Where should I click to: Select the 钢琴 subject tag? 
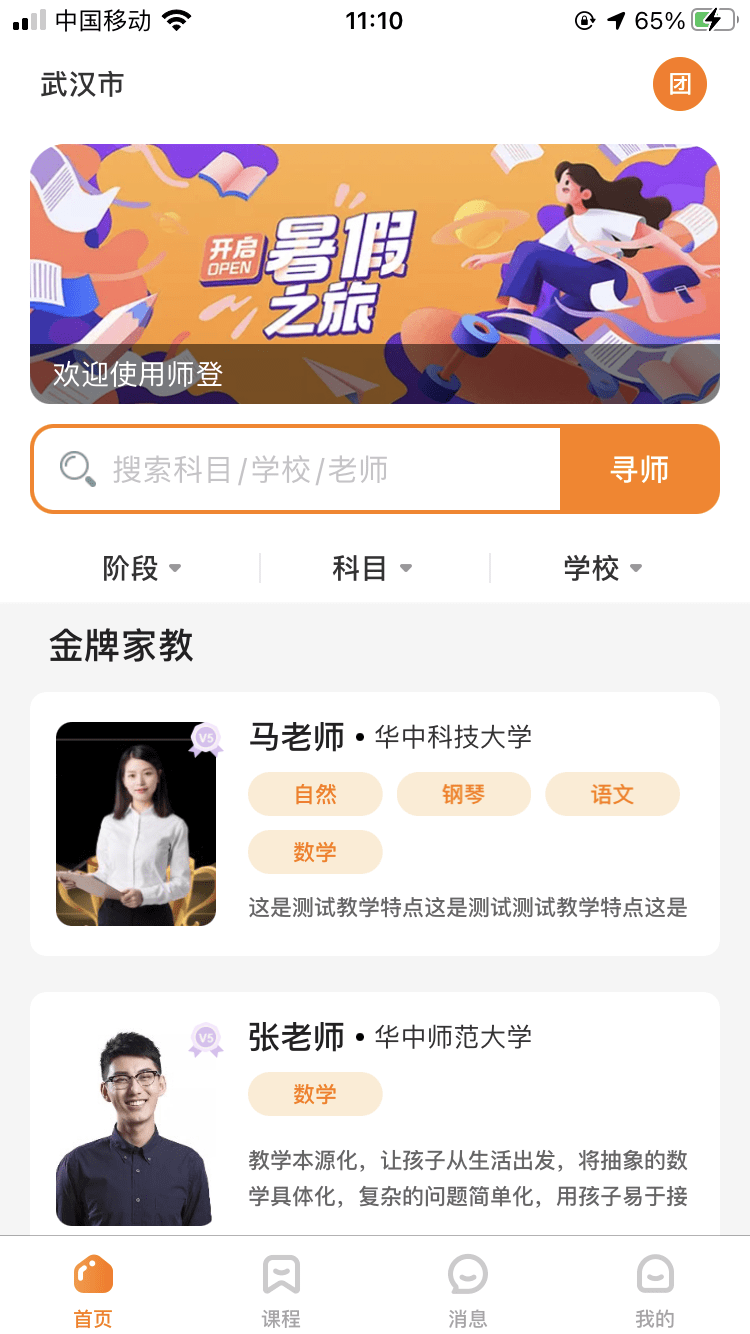tap(463, 793)
